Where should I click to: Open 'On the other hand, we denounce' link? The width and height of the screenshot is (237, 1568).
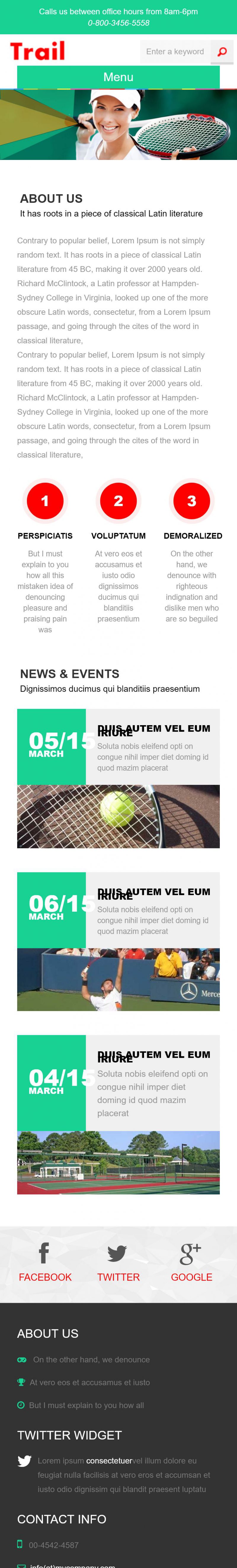point(91,1359)
